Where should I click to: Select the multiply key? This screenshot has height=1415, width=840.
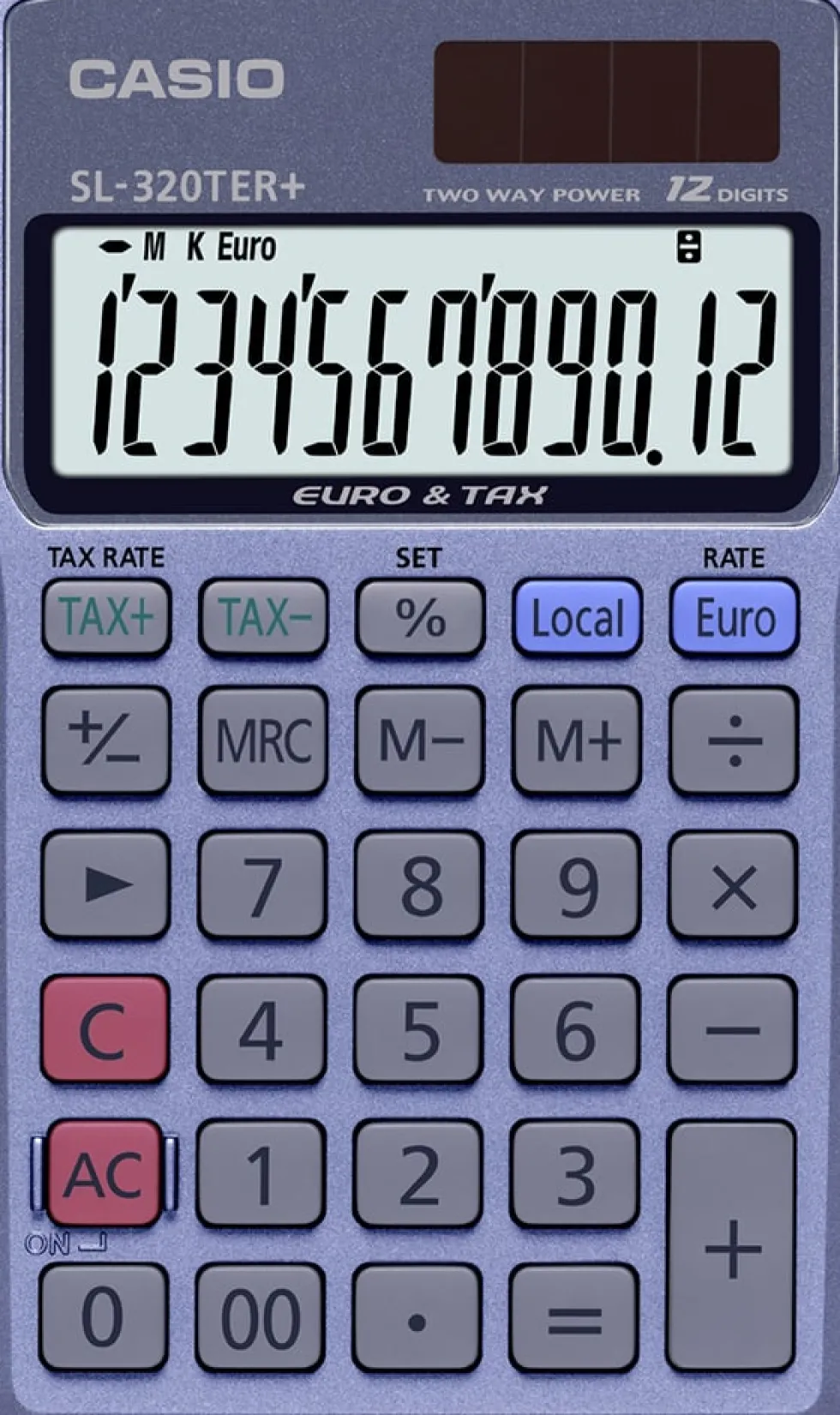(x=734, y=885)
